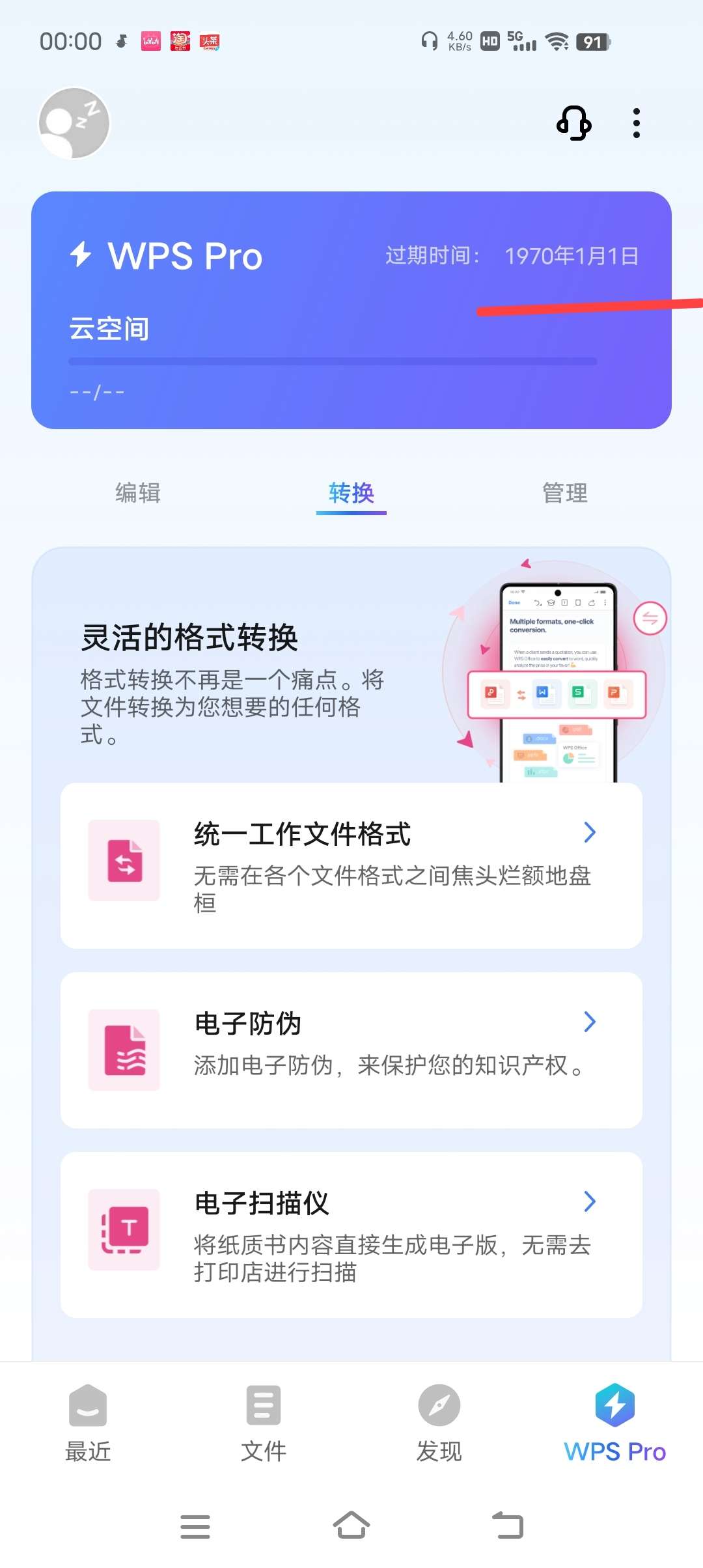Contact customer support via headset icon
Viewport: 703px width, 1568px height.
[573, 123]
